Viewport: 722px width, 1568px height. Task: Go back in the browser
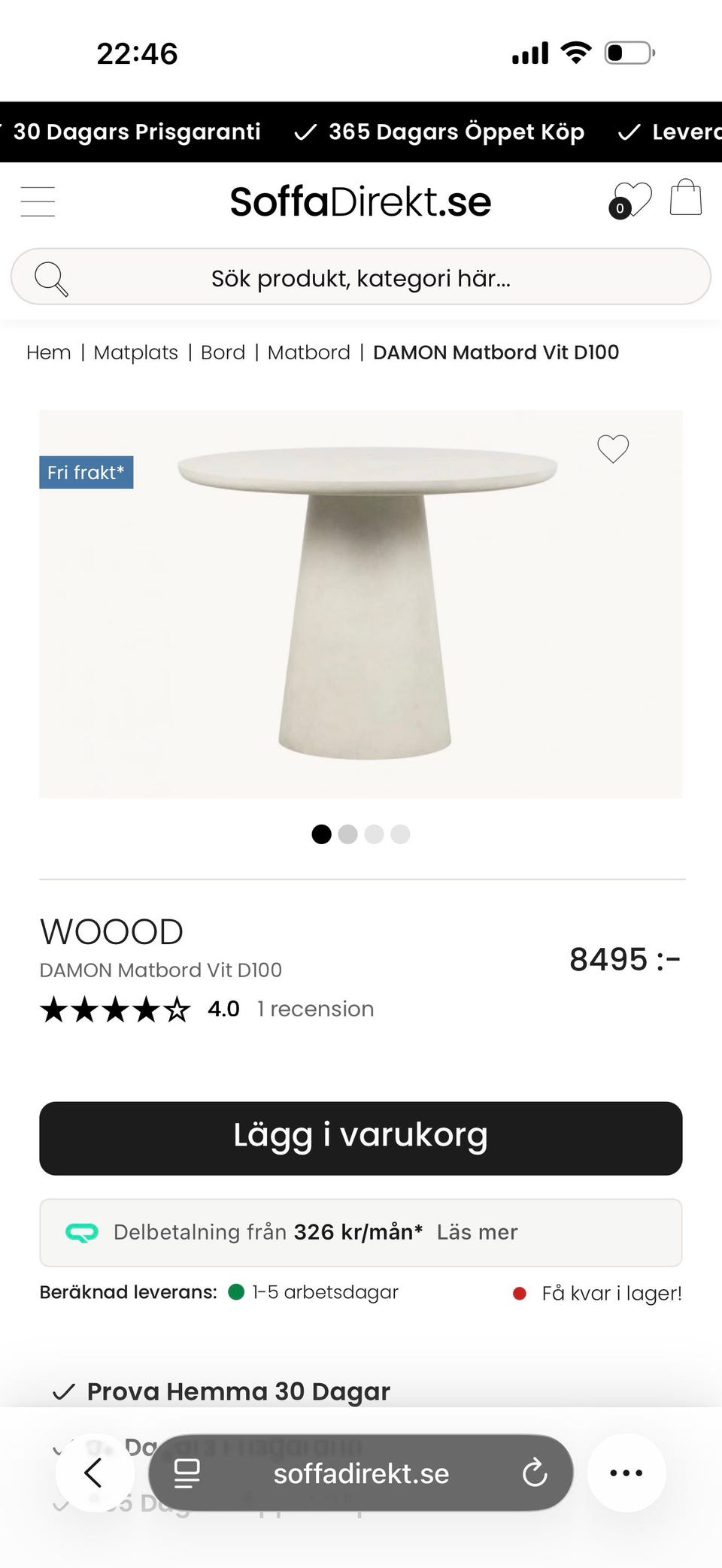click(x=94, y=1473)
